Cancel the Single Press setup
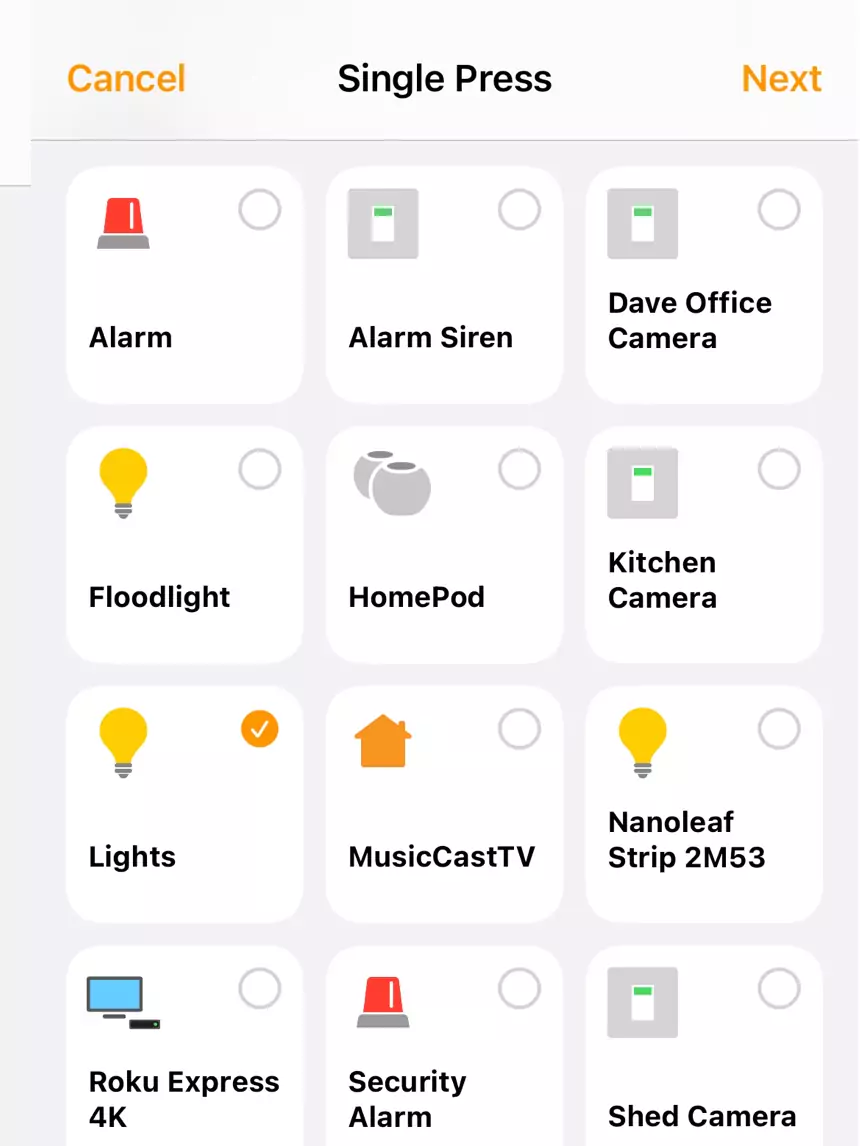 (126, 79)
